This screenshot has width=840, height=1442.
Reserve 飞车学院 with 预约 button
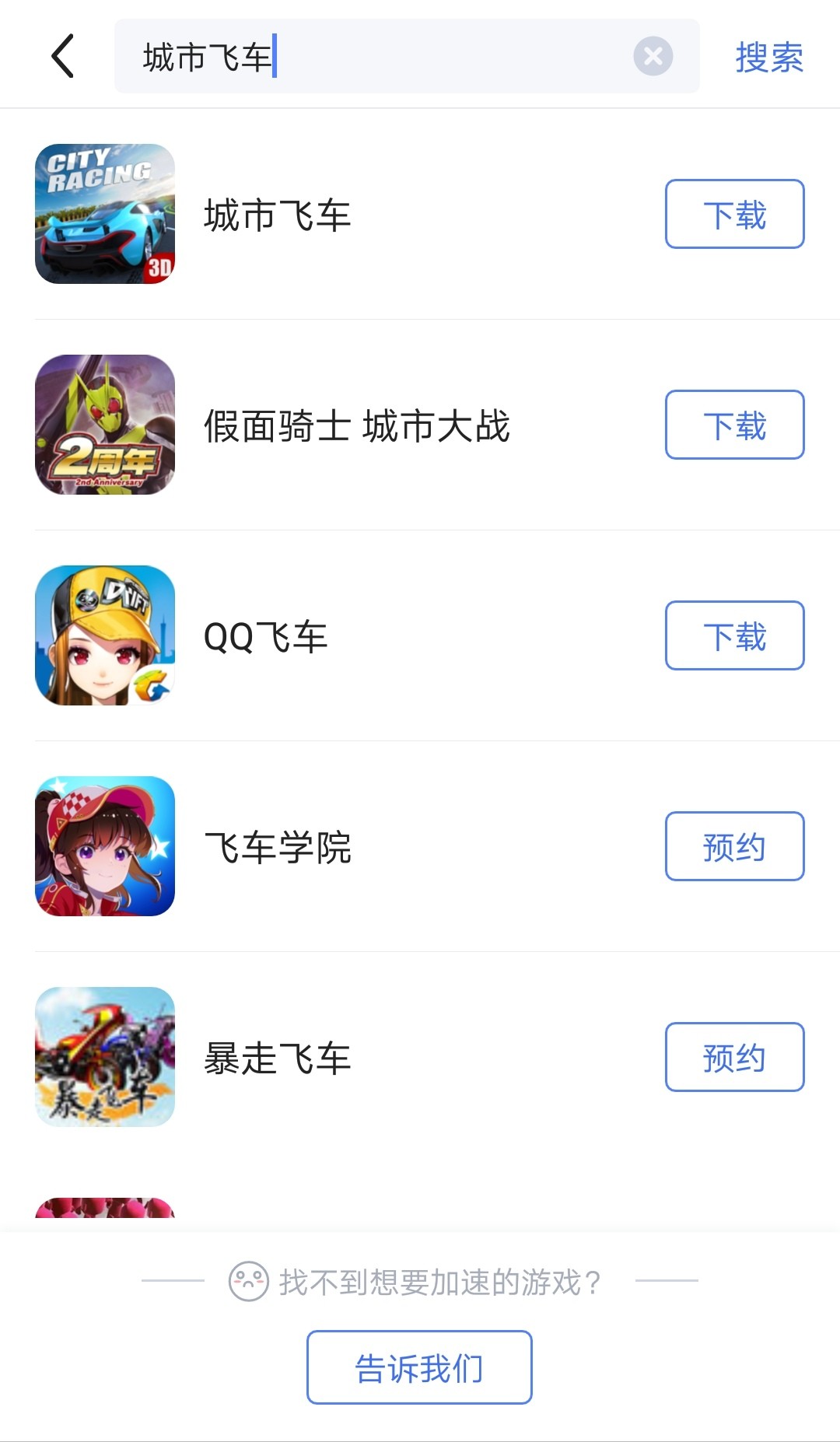[734, 847]
